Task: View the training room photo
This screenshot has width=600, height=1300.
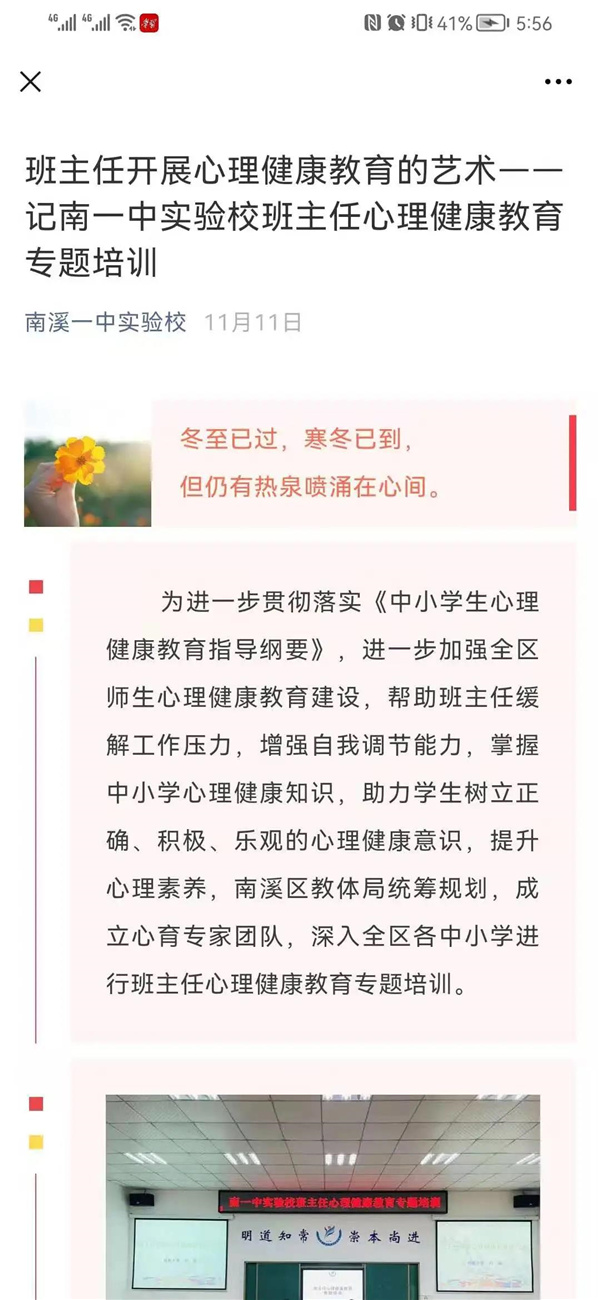Action: click(x=322, y=1195)
